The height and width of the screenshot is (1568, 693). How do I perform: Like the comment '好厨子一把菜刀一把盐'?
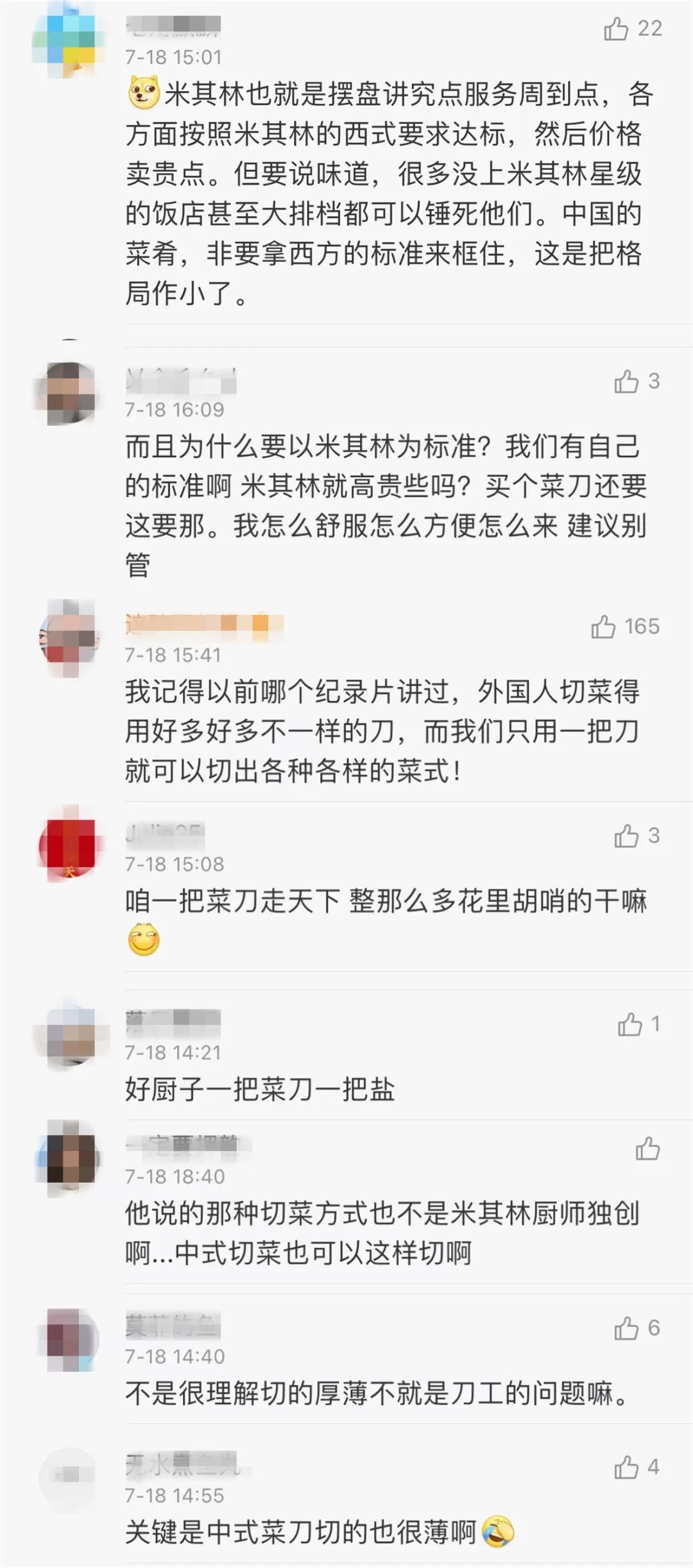pos(629,1024)
